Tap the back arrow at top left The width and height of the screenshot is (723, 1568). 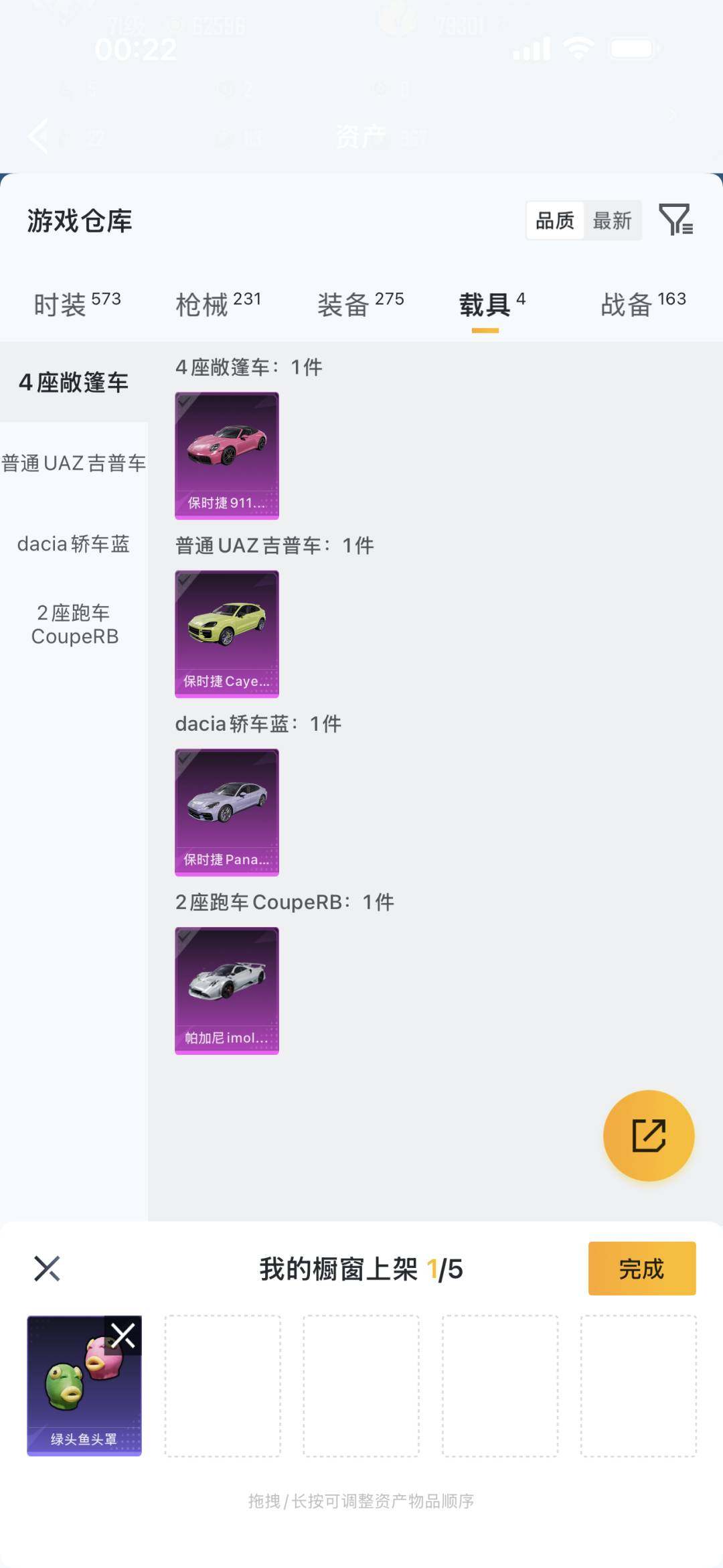click(38, 137)
